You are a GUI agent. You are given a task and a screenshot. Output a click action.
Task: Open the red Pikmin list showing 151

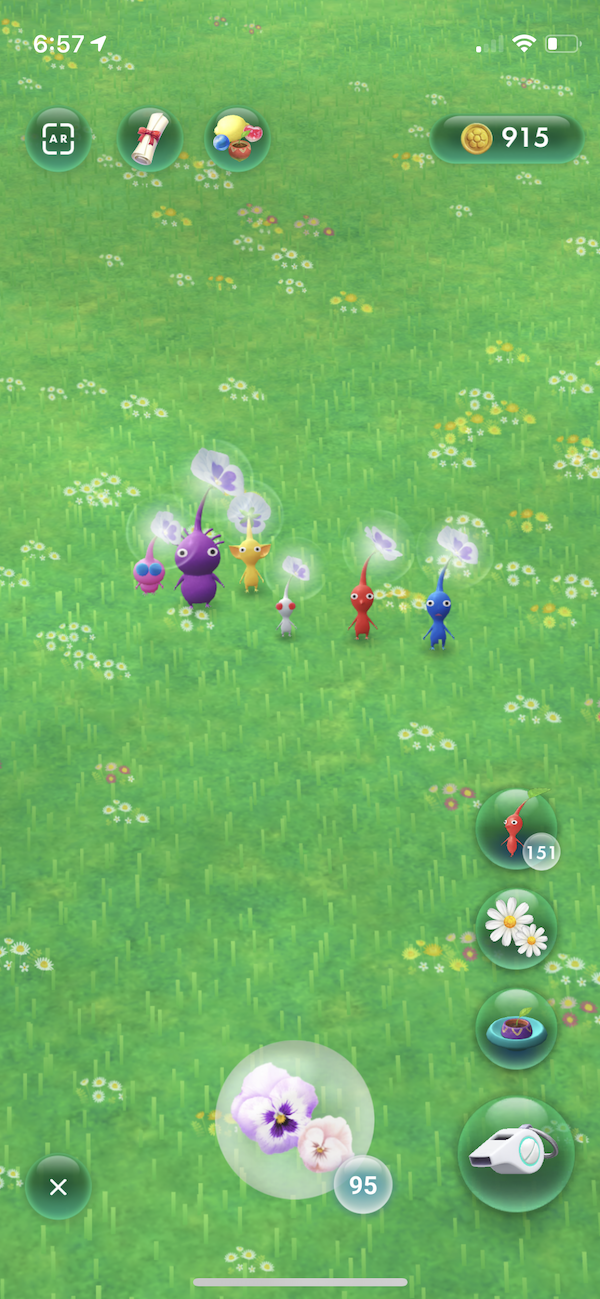pyautogui.click(x=516, y=828)
